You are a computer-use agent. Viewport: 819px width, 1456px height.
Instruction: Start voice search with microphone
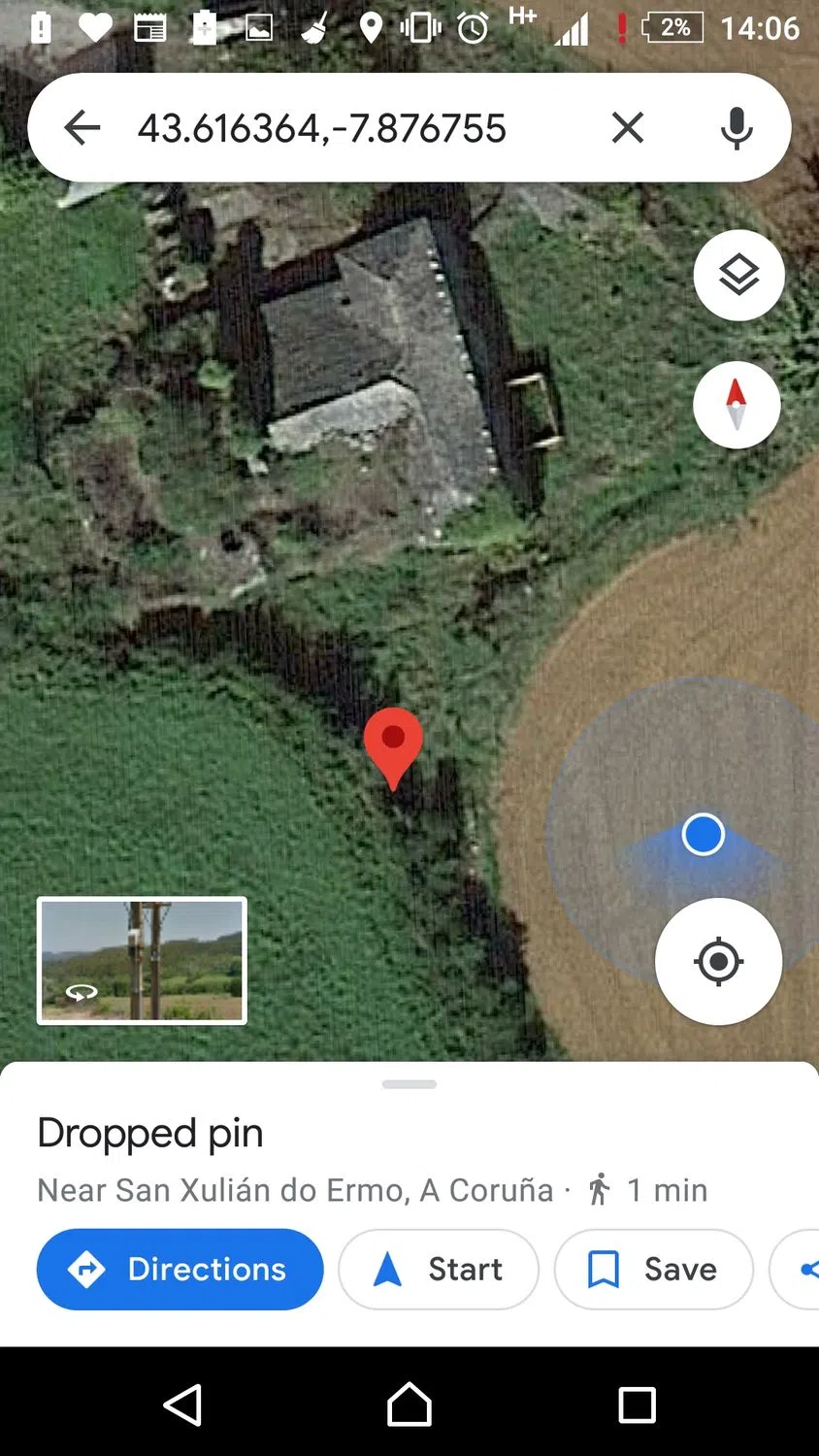click(737, 128)
